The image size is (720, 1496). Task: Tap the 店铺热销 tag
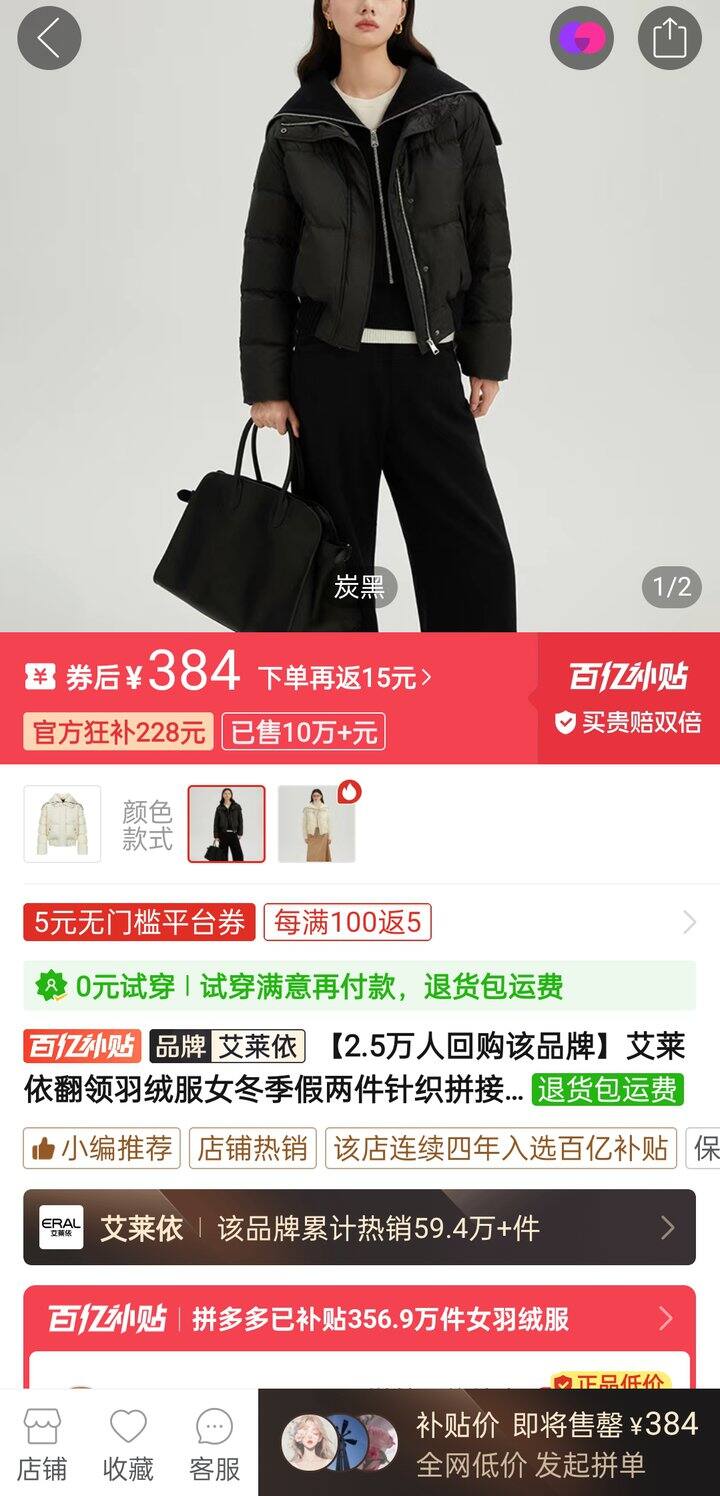[252, 1148]
